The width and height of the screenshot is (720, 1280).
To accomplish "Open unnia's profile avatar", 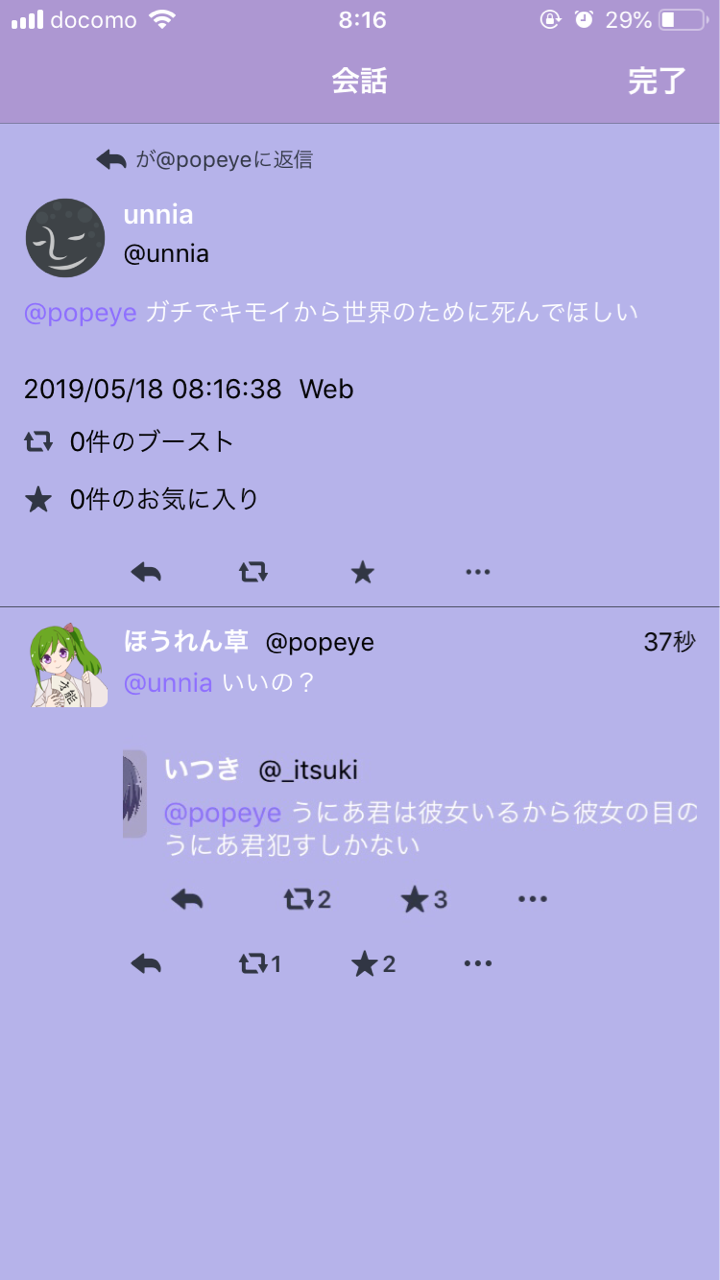I will 65,238.
